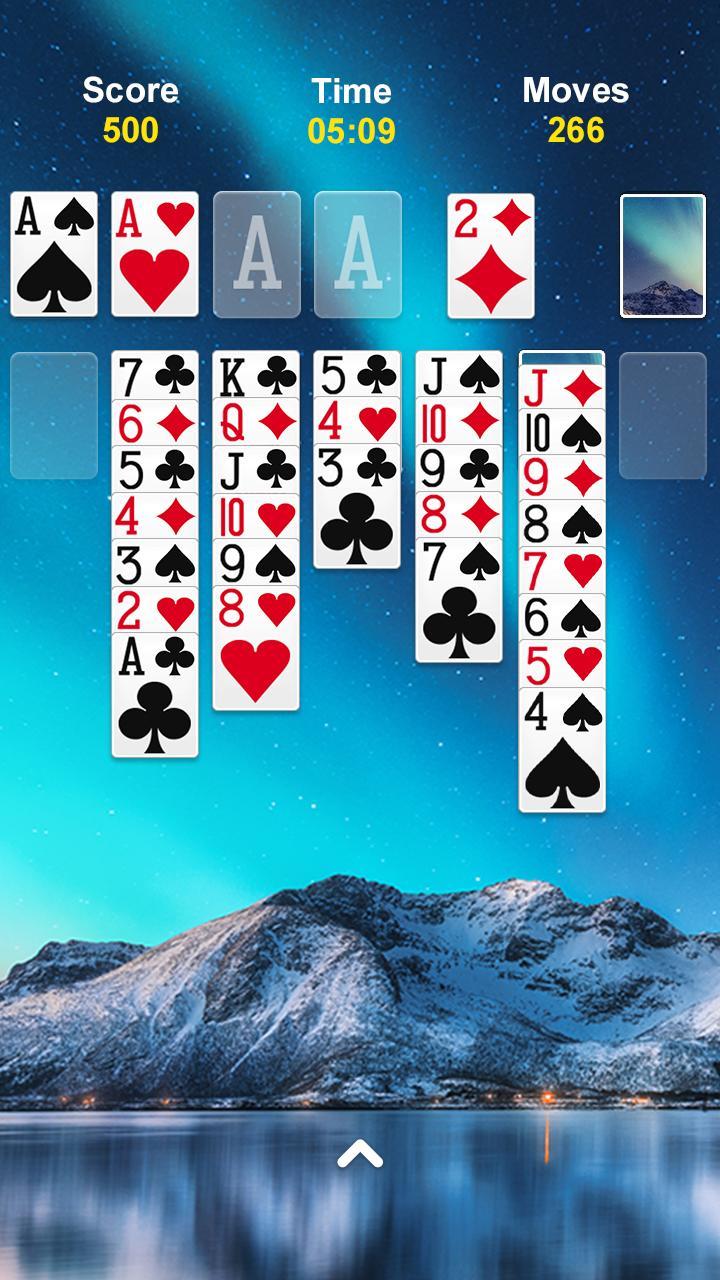Viewport: 720px width, 1280px height.
Task: Select the King of Clubs in second column
Action: coord(257,378)
